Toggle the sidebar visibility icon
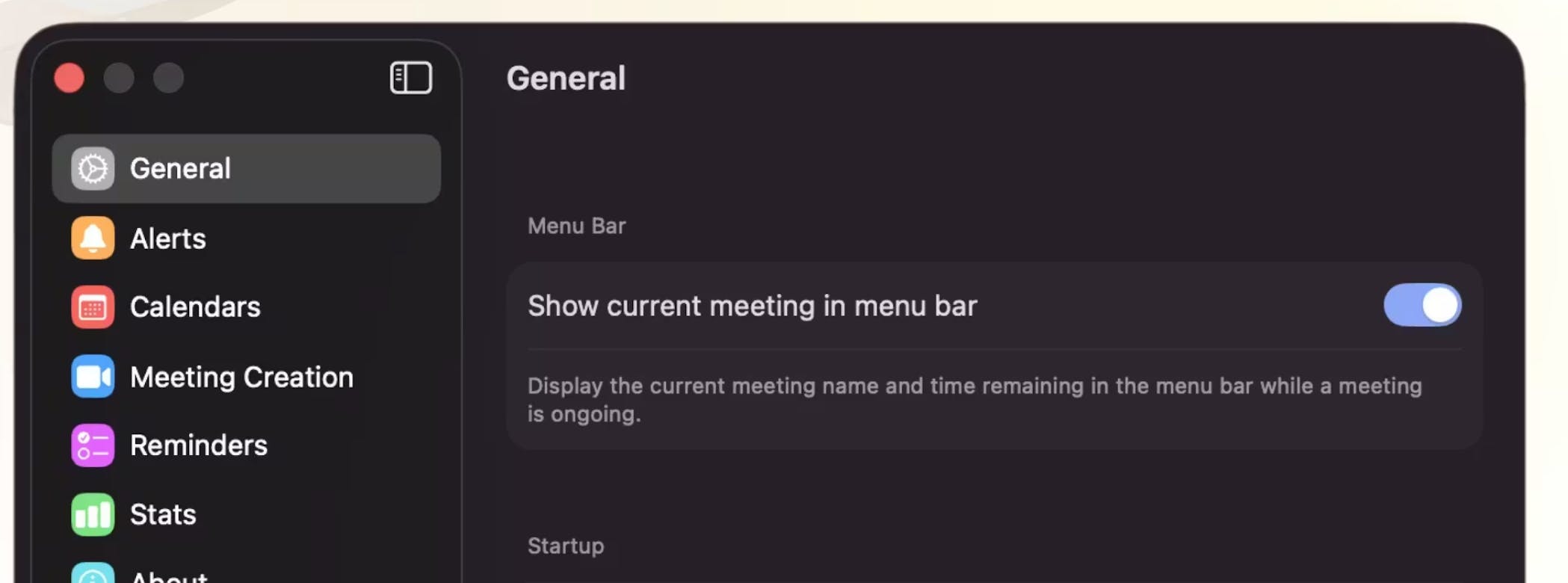 pyautogui.click(x=410, y=78)
